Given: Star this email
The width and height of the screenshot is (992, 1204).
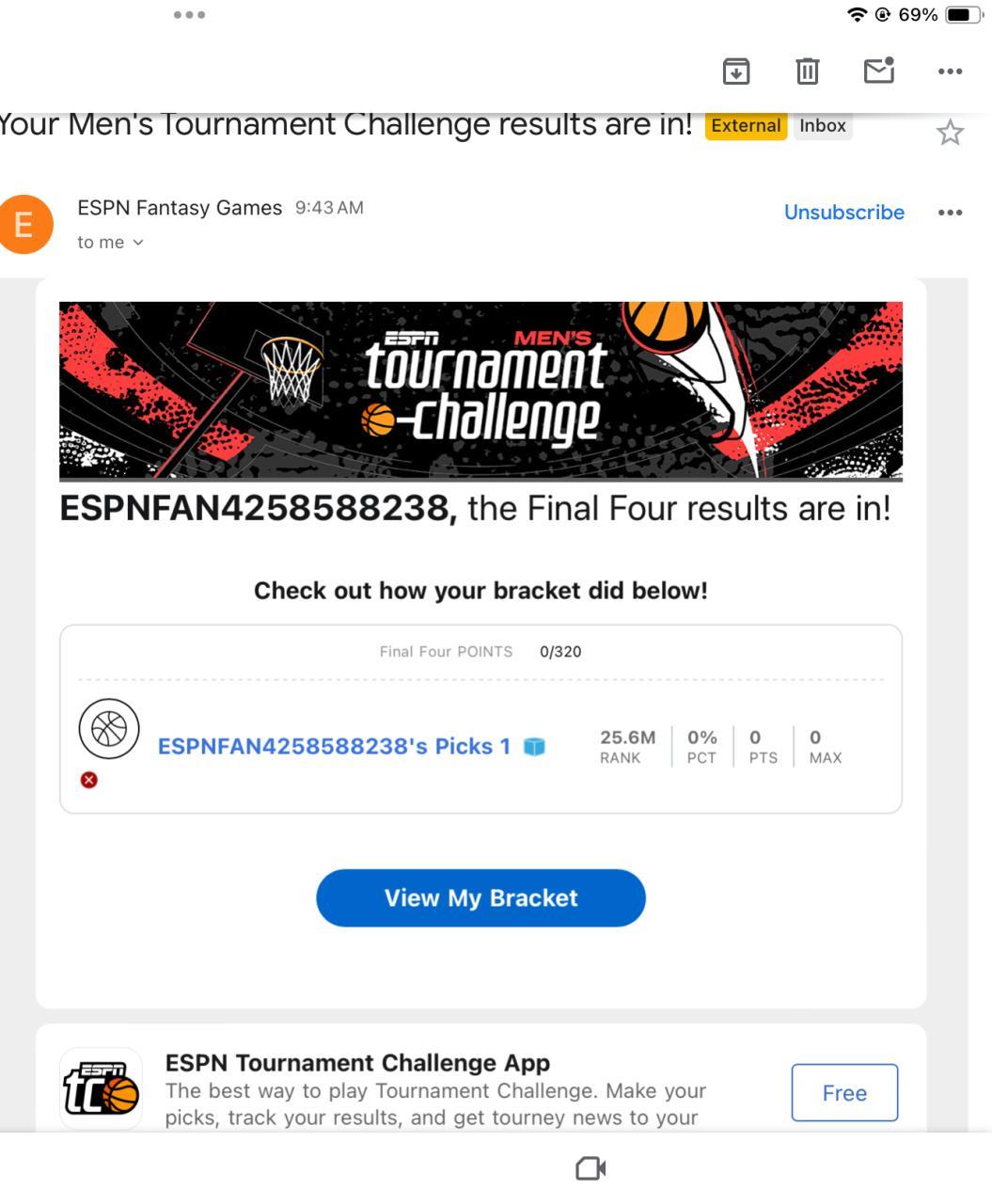Looking at the screenshot, I should [950, 133].
